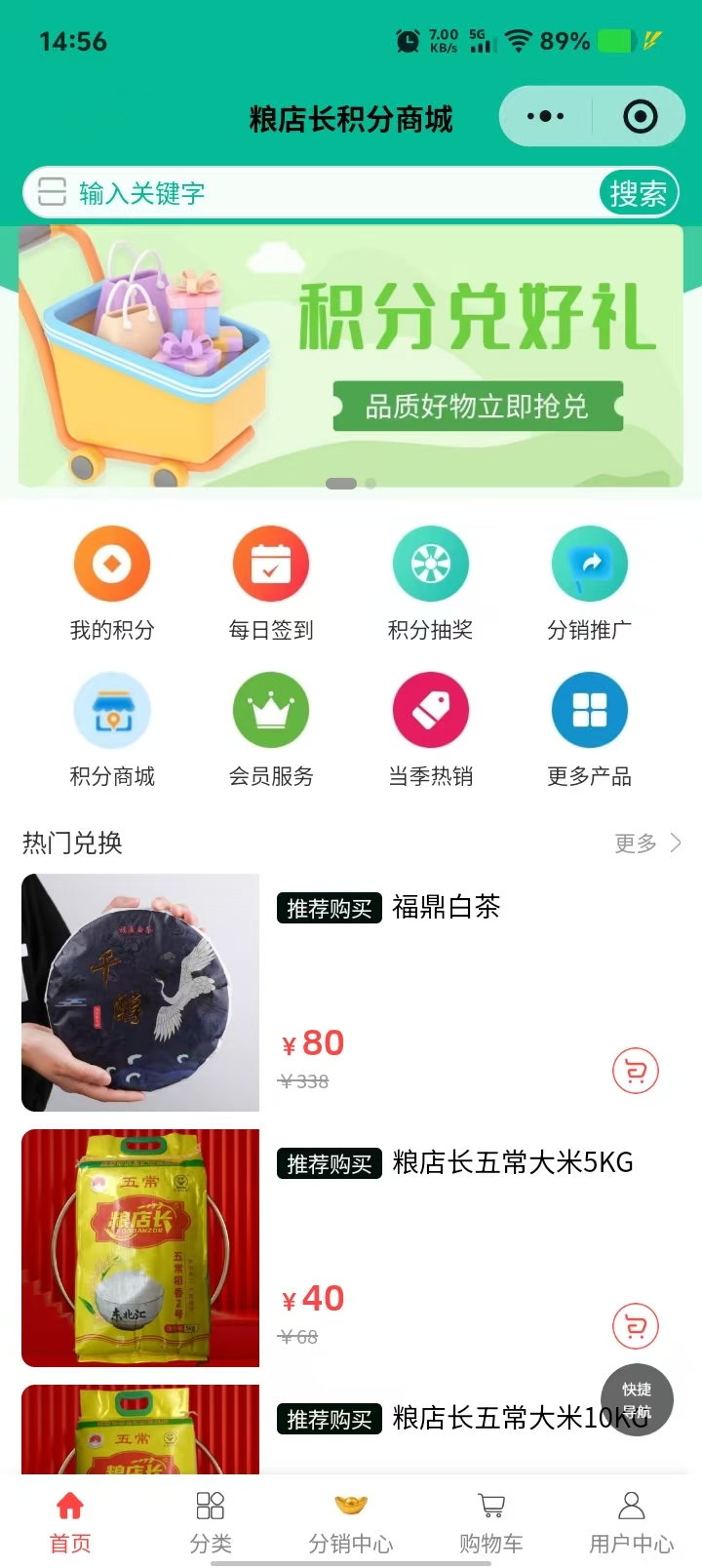Tap the 输入关键字 search field
The image size is (702, 1568).
pos(312,193)
